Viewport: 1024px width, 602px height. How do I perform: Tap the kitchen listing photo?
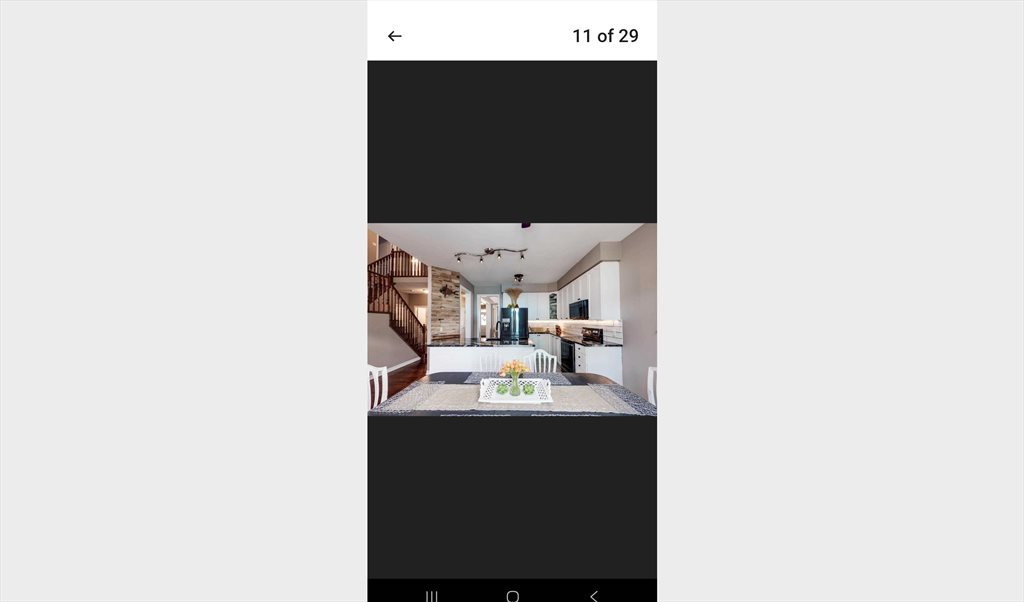tap(512, 319)
